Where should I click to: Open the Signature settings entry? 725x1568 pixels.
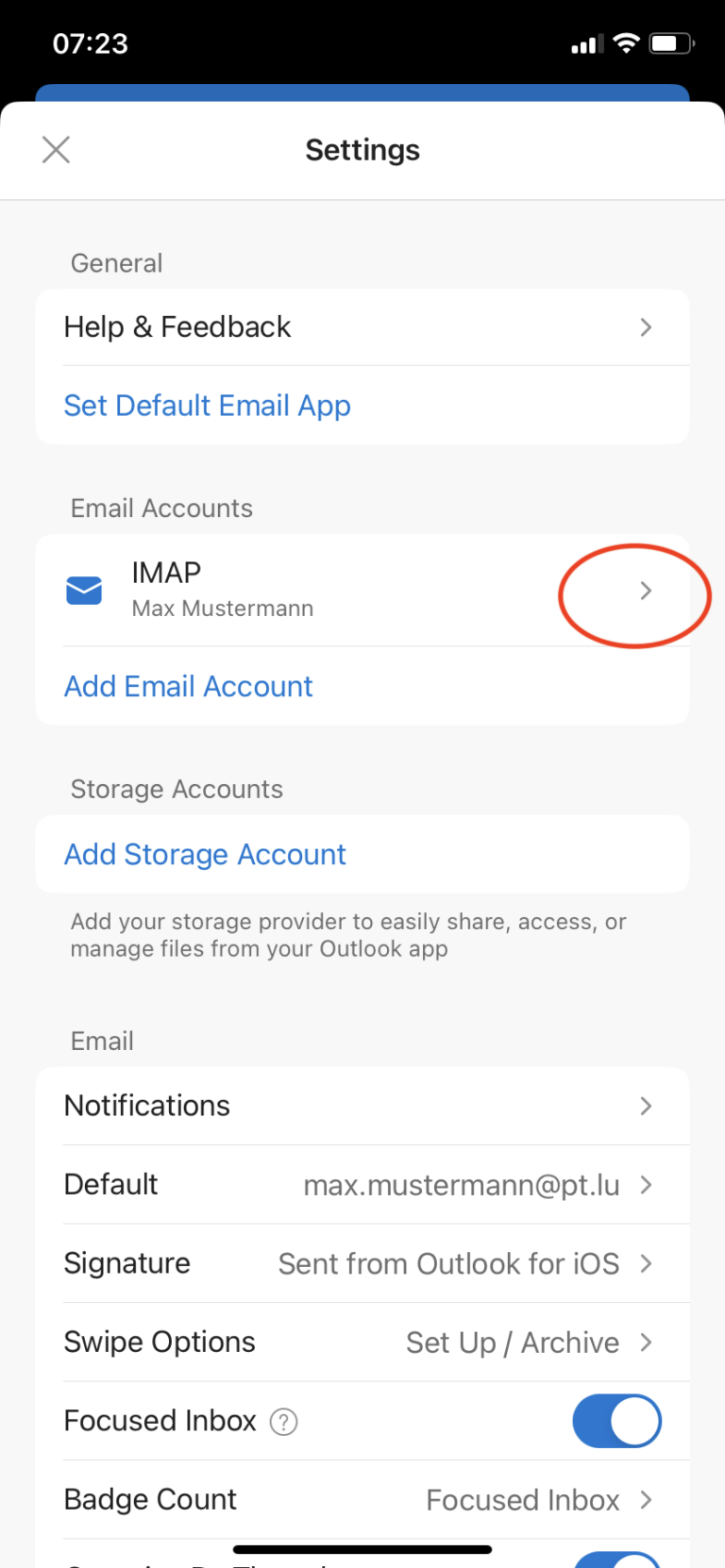pyautogui.click(x=362, y=1263)
